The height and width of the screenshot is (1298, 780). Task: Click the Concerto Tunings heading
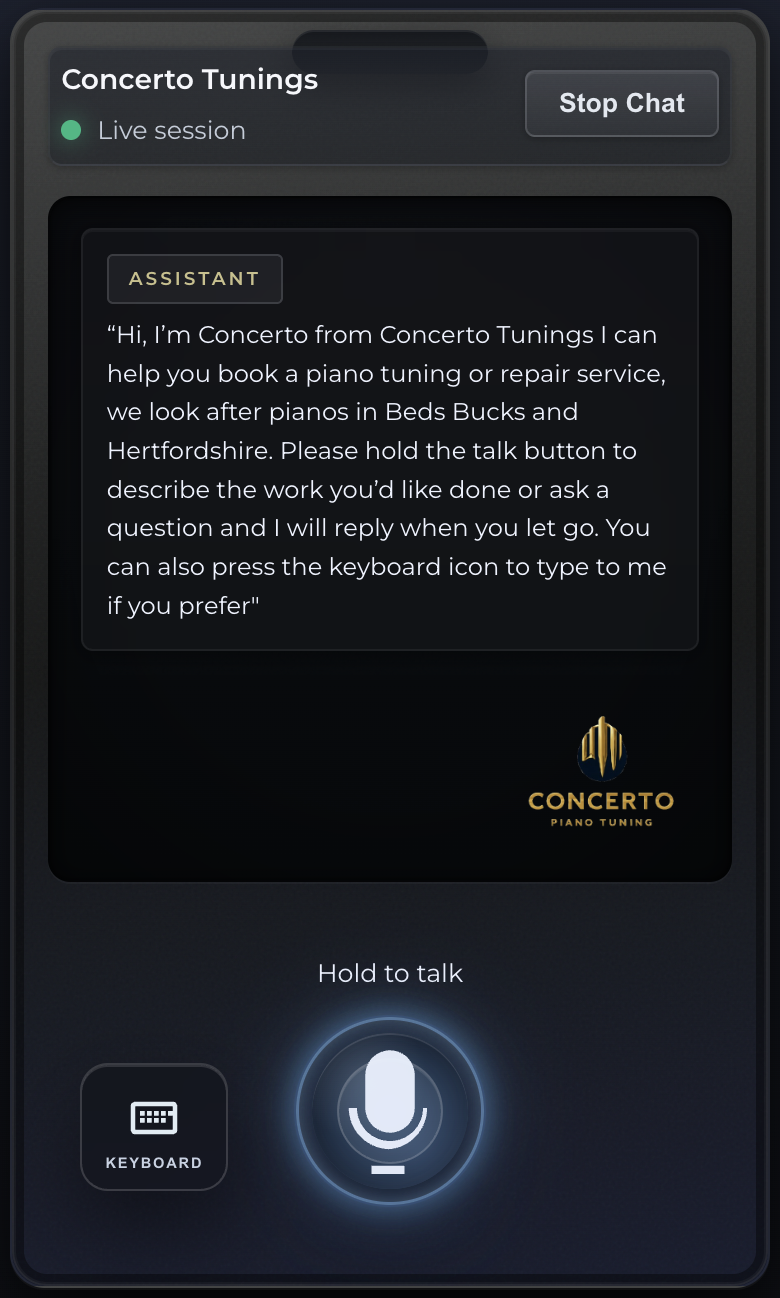tap(189, 79)
